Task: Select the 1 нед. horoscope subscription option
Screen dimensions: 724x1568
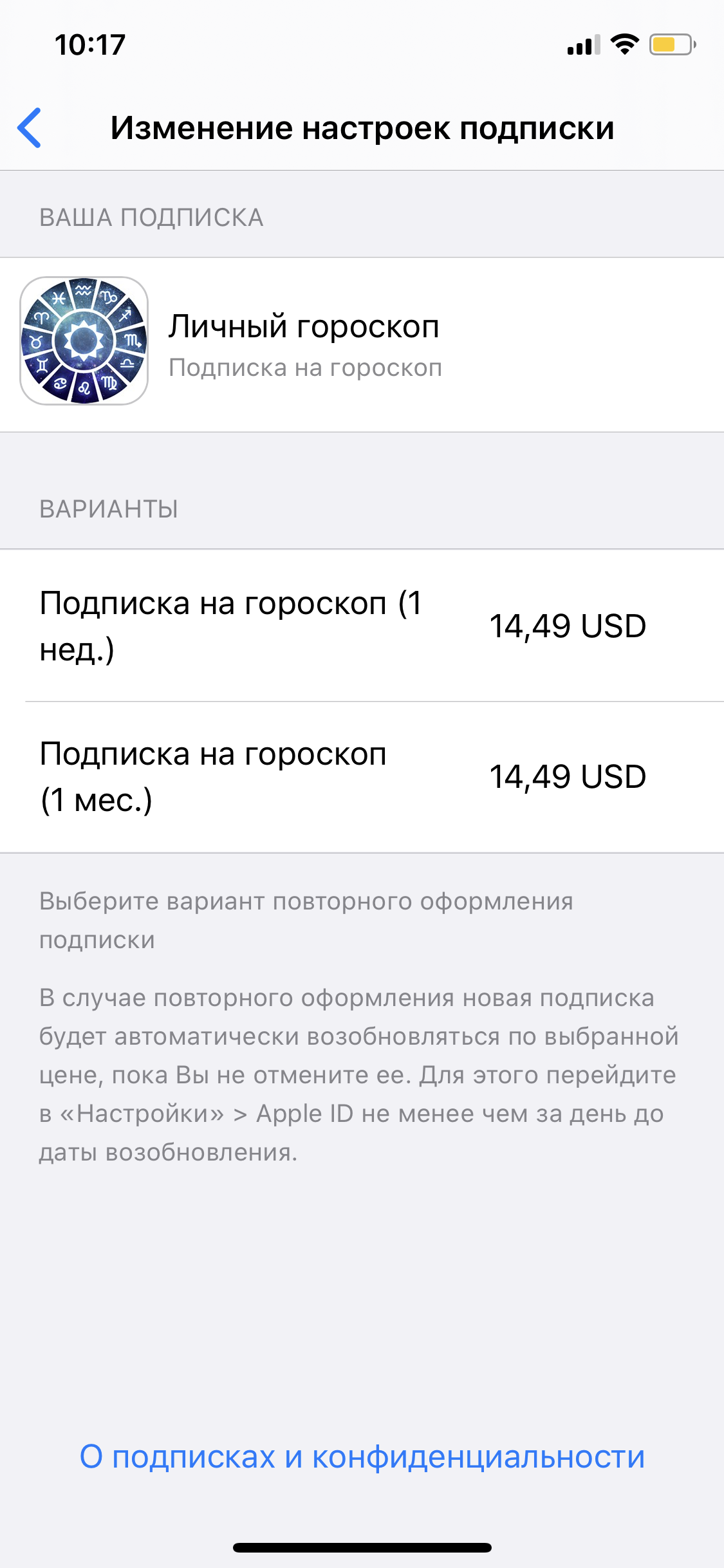Action: coord(362,626)
